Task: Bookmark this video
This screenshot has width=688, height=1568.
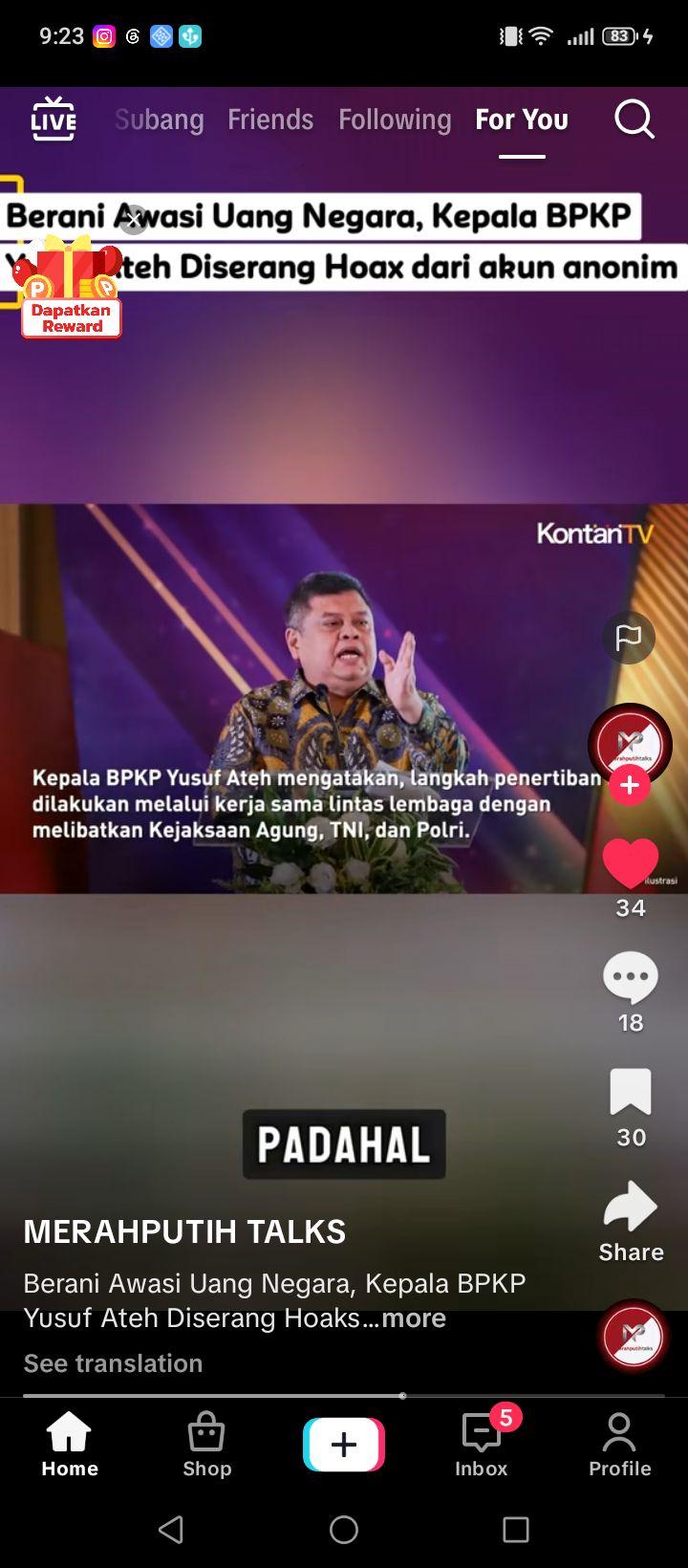Action: pyautogui.click(x=631, y=1092)
